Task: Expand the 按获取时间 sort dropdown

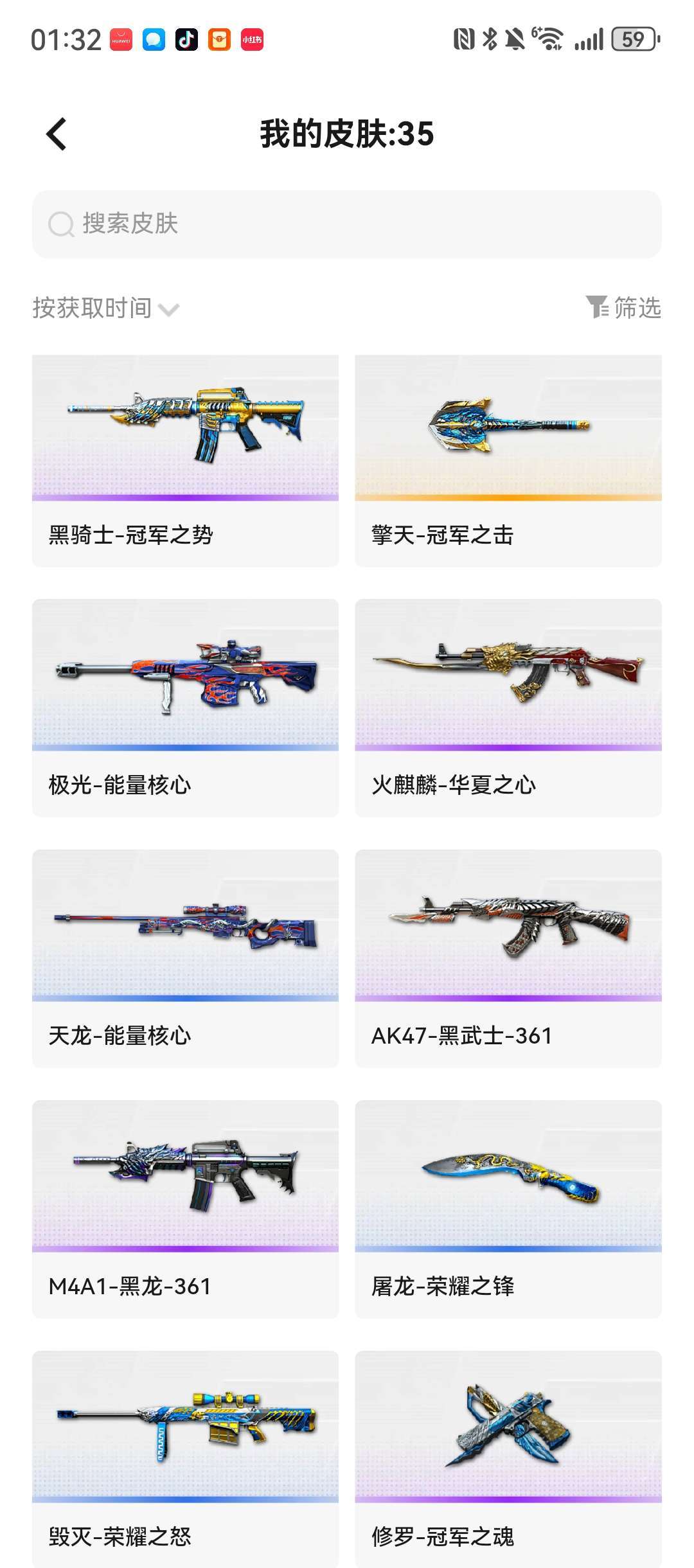Action: tap(106, 308)
